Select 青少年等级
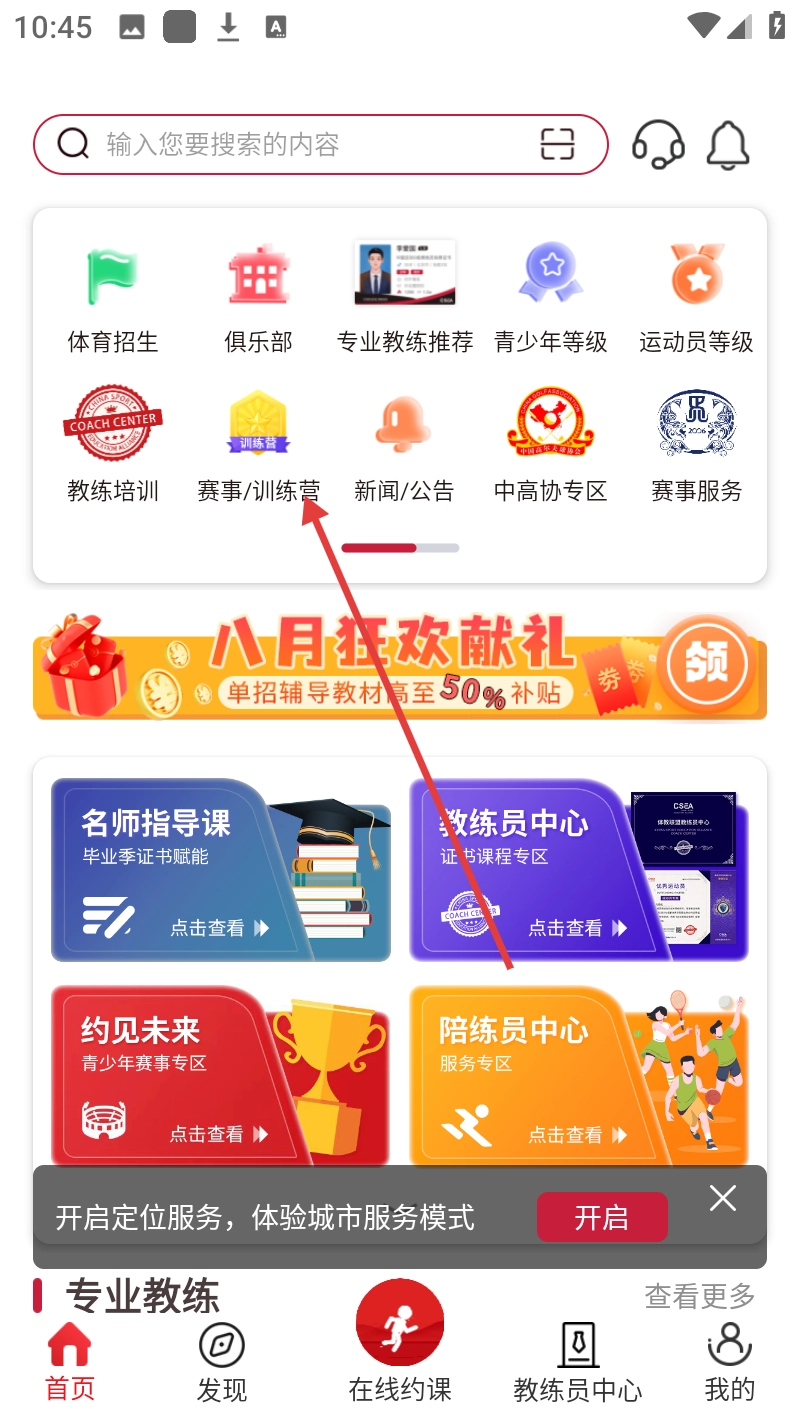 (x=551, y=297)
